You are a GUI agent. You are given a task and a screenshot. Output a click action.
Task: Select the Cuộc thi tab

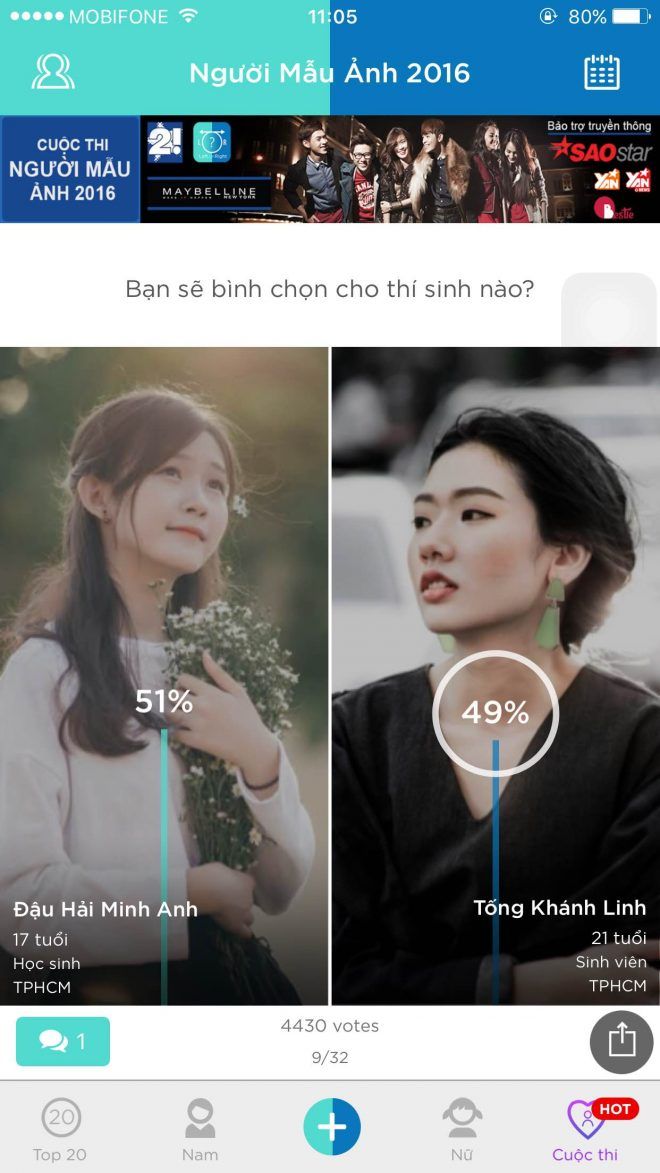(x=586, y=1129)
